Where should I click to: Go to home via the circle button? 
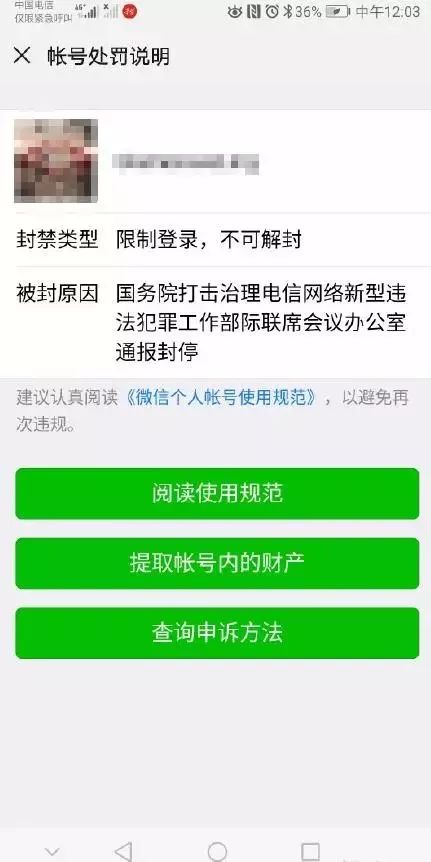[217, 852]
